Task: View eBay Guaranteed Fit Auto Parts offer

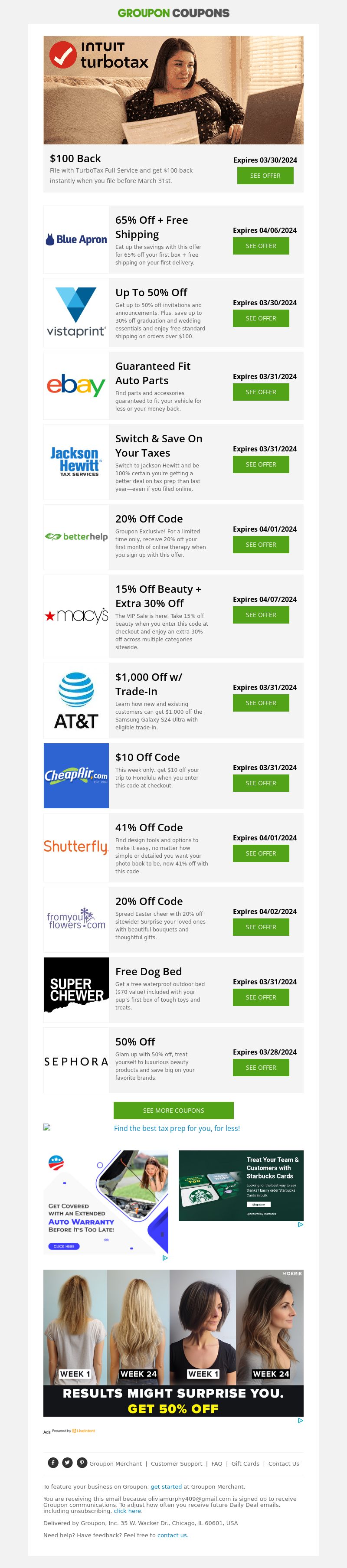Action: coord(261,392)
